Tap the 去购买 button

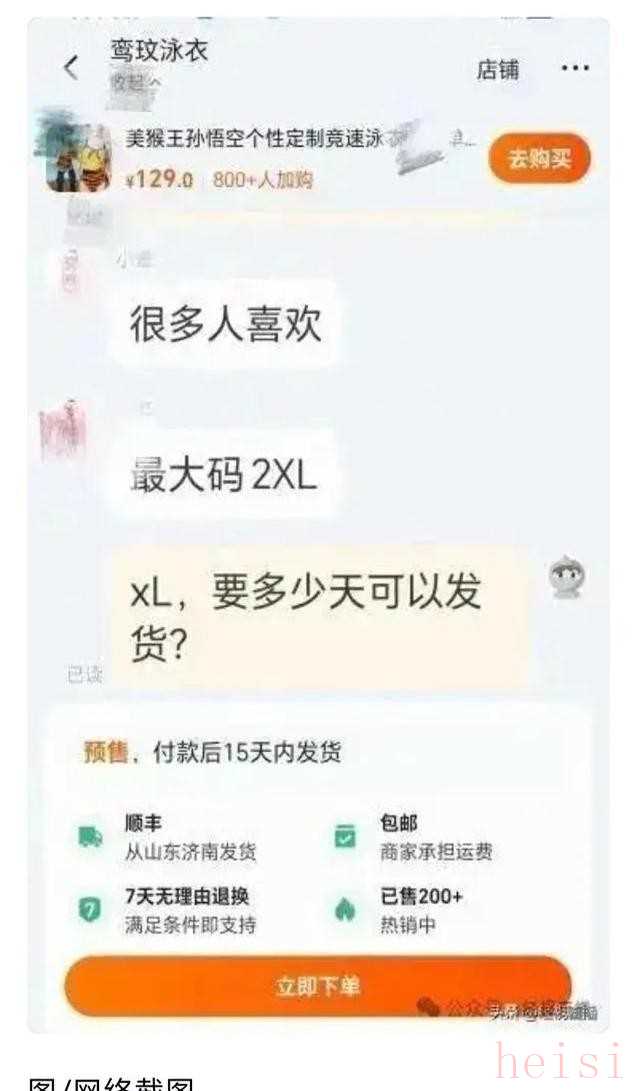click(539, 159)
